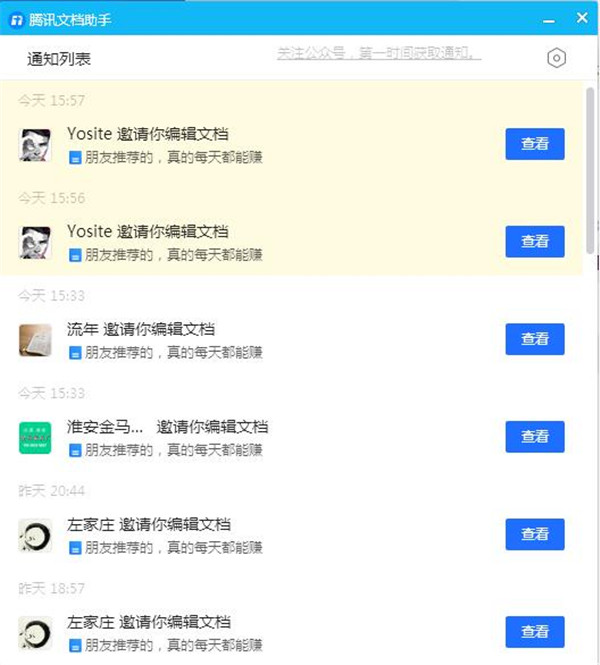Tap 查看 for Yosite's 15:57 invitation
The height and width of the screenshot is (665, 600).
point(535,144)
